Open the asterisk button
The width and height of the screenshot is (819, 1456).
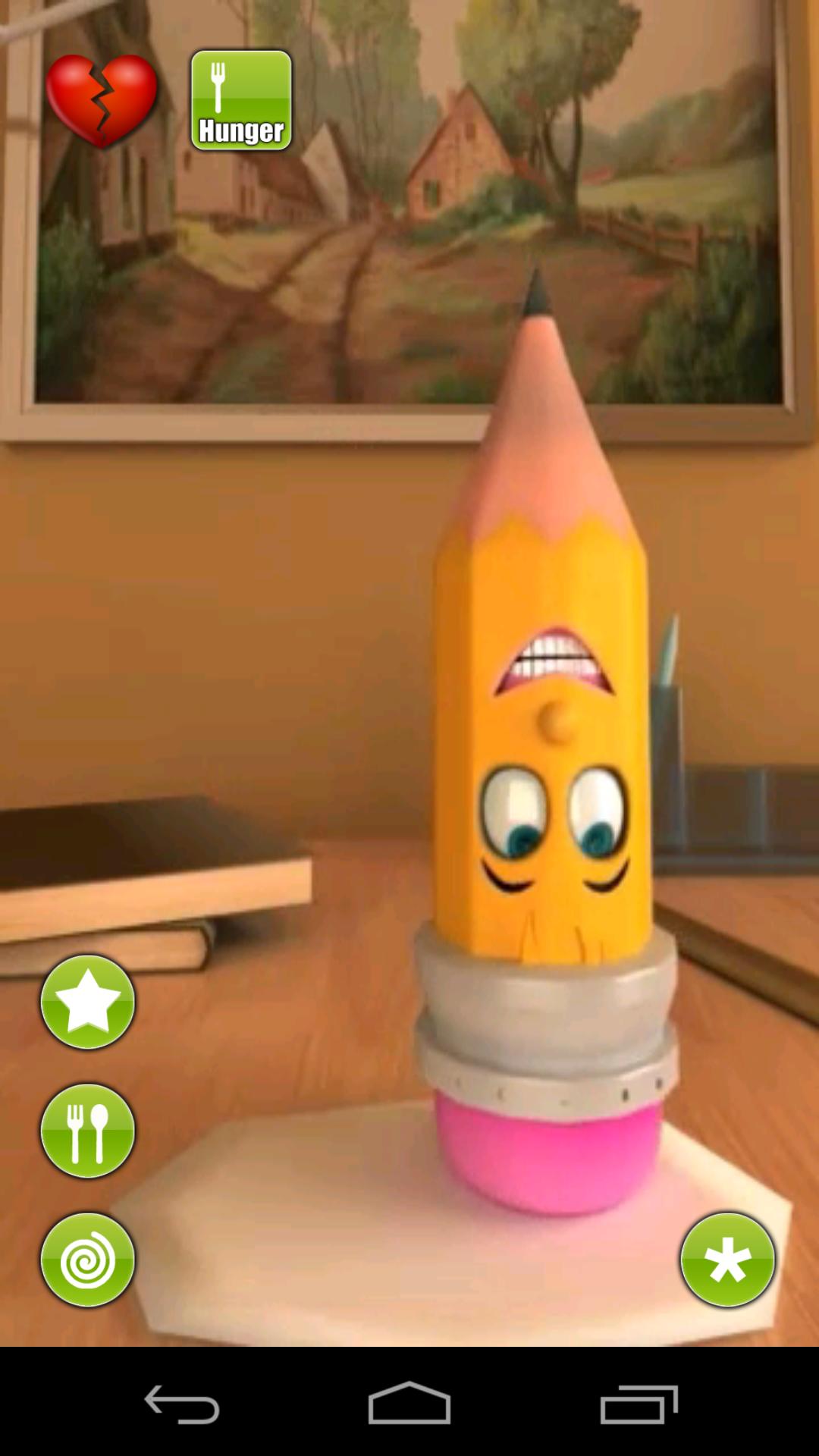point(728,1260)
